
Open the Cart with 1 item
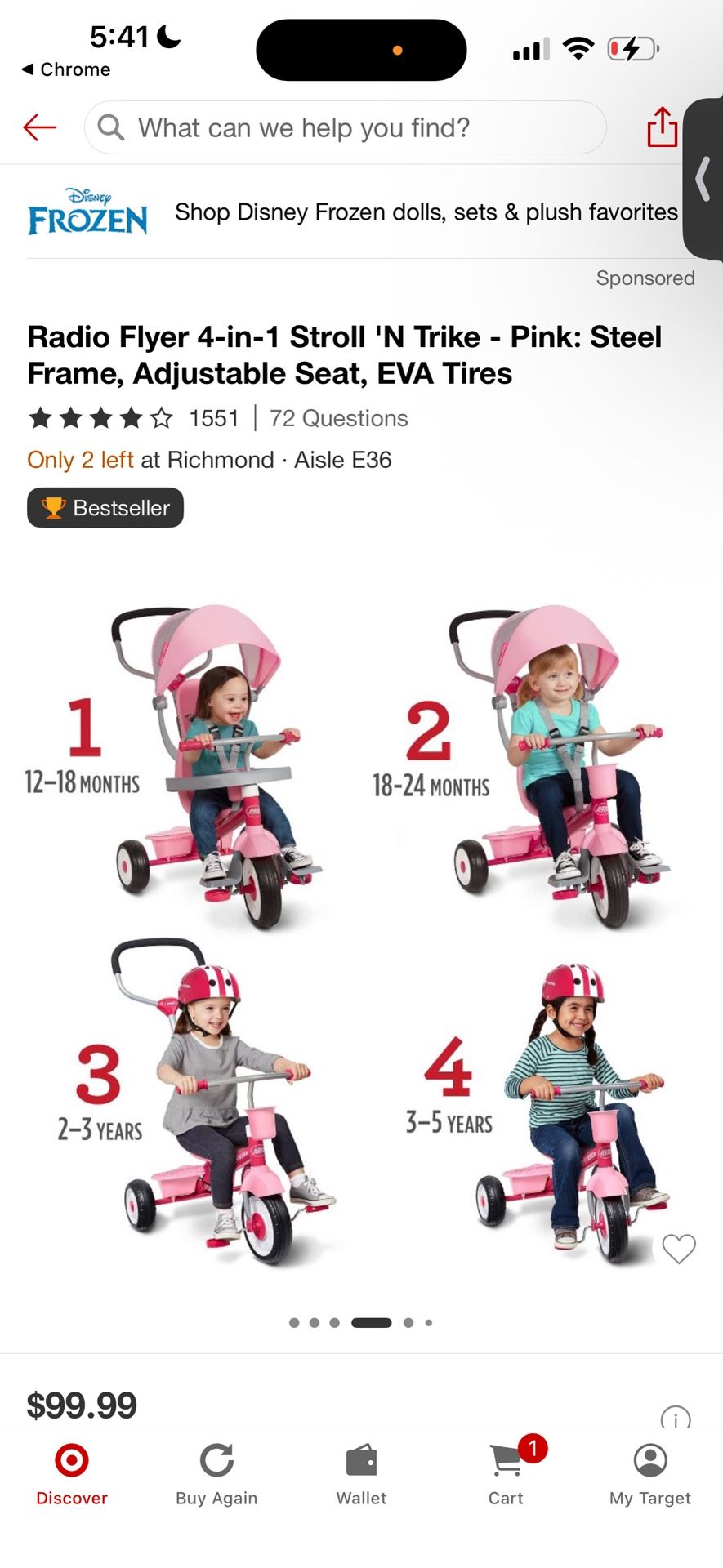[x=507, y=1475]
